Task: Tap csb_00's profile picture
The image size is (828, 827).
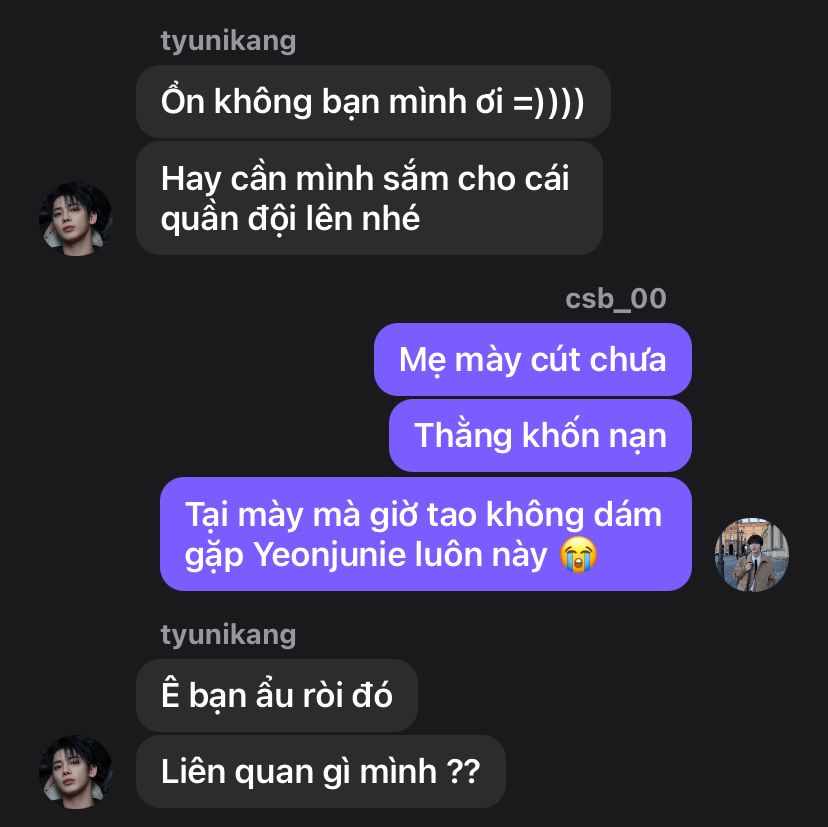Action: pos(751,554)
